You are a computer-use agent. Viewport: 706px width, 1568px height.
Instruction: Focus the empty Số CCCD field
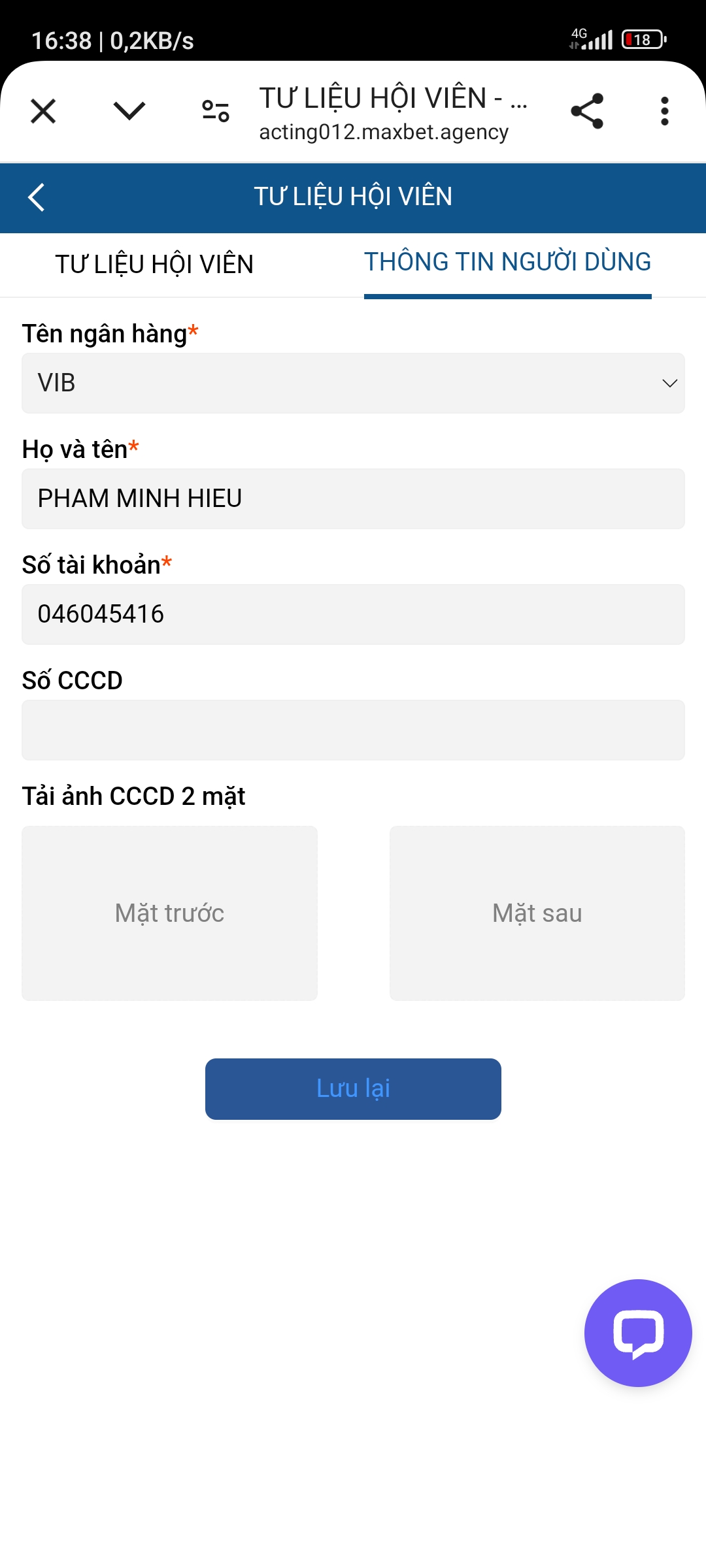click(353, 730)
